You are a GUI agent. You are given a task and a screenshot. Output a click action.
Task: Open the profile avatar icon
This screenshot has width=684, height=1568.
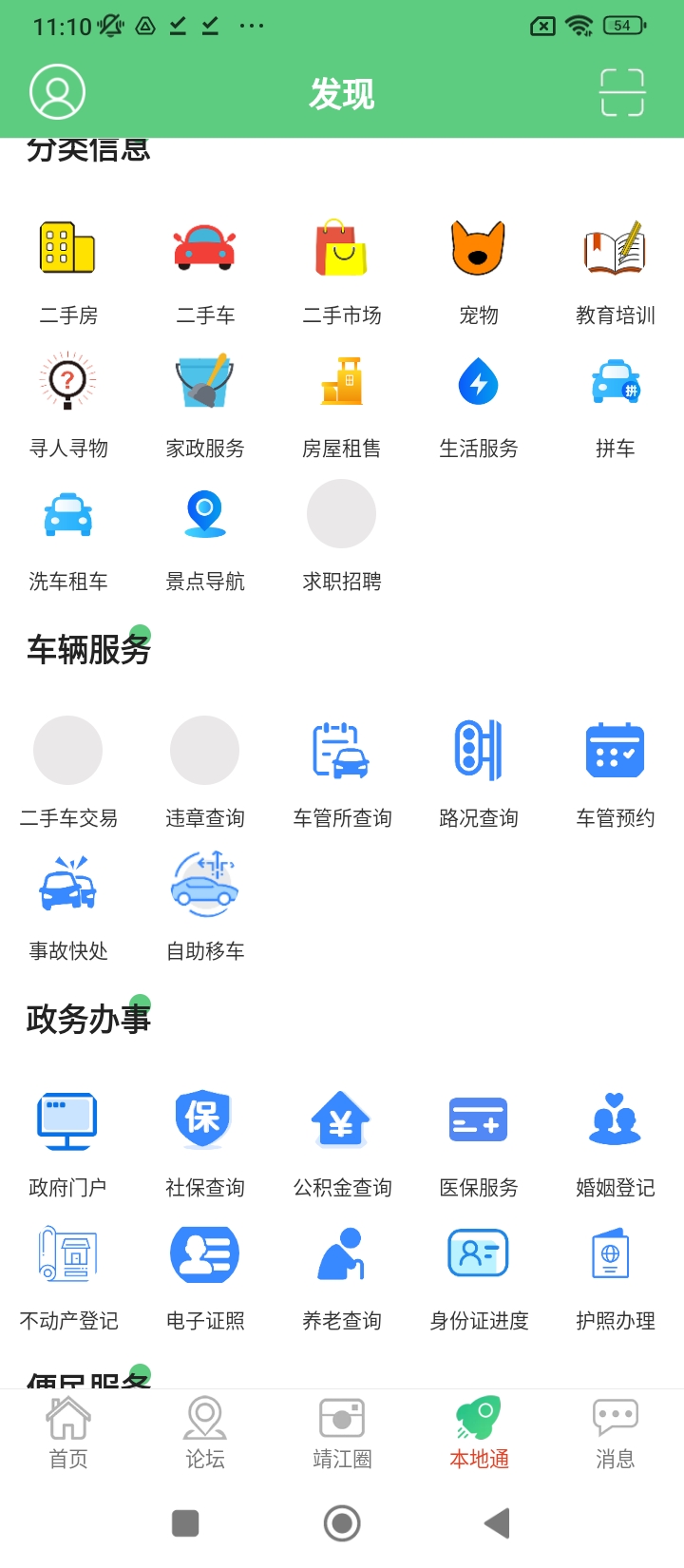58,92
